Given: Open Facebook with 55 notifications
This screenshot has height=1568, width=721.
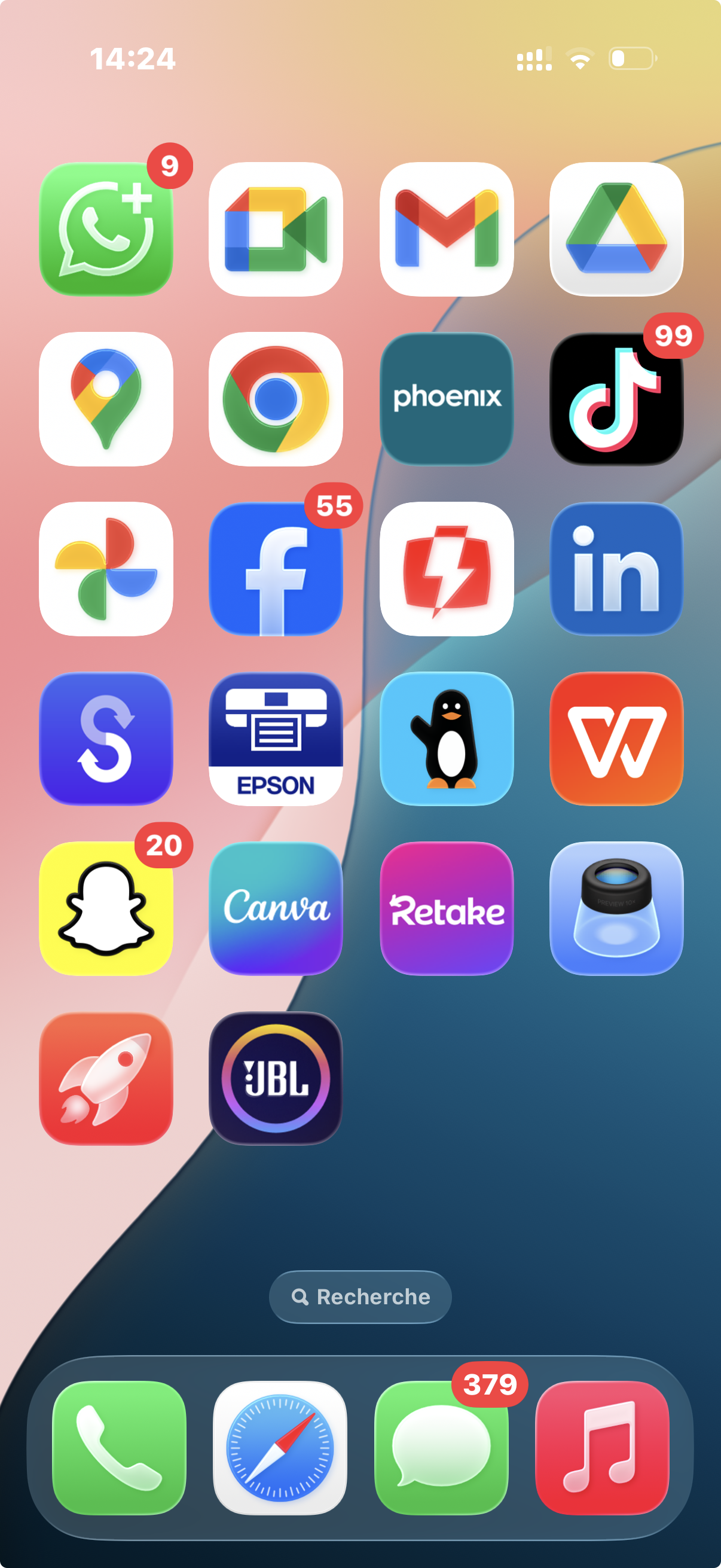Looking at the screenshot, I should [276, 569].
